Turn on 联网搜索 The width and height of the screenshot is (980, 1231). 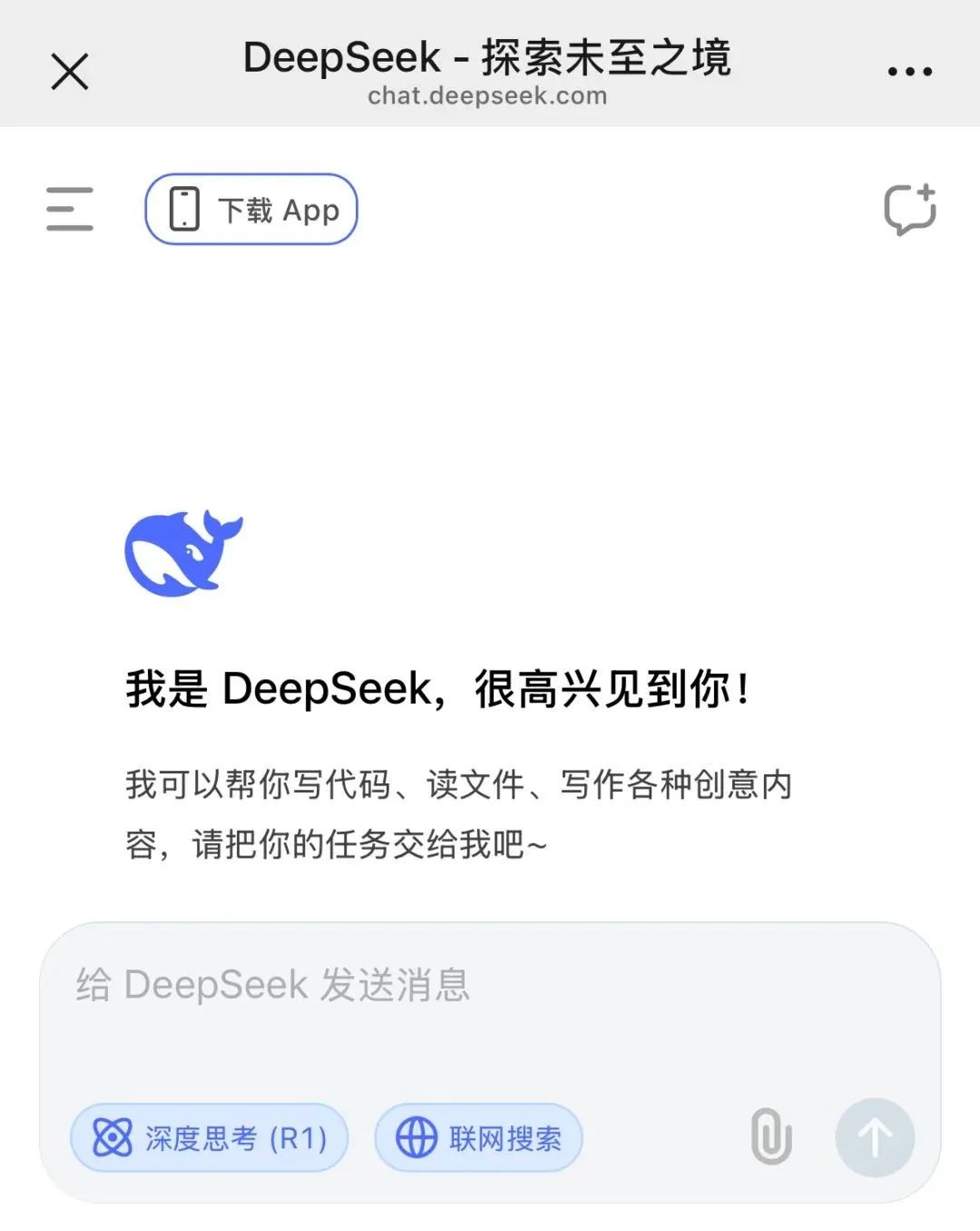click(478, 1137)
